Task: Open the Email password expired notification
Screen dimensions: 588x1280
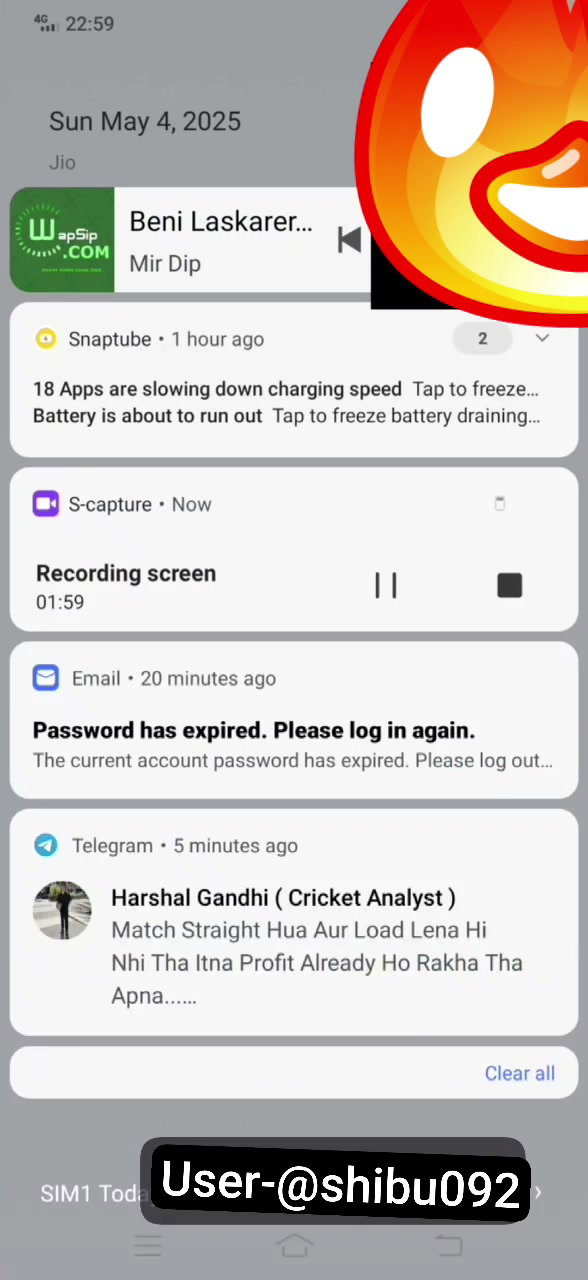Action: pyautogui.click(x=294, y=720)
